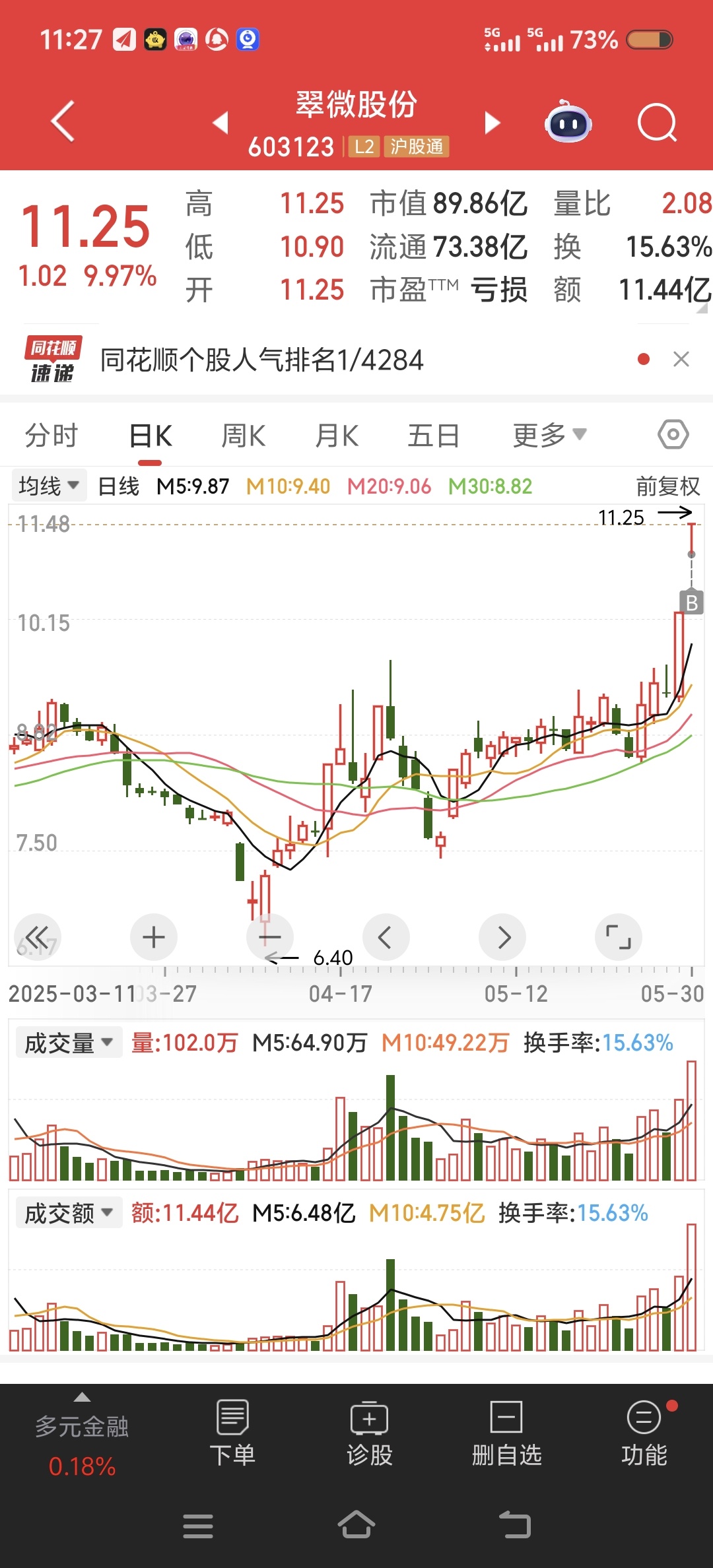Change the 前复权 adjustment setting
This screenshot has width=713, height=1568.
tap(668, 486)
